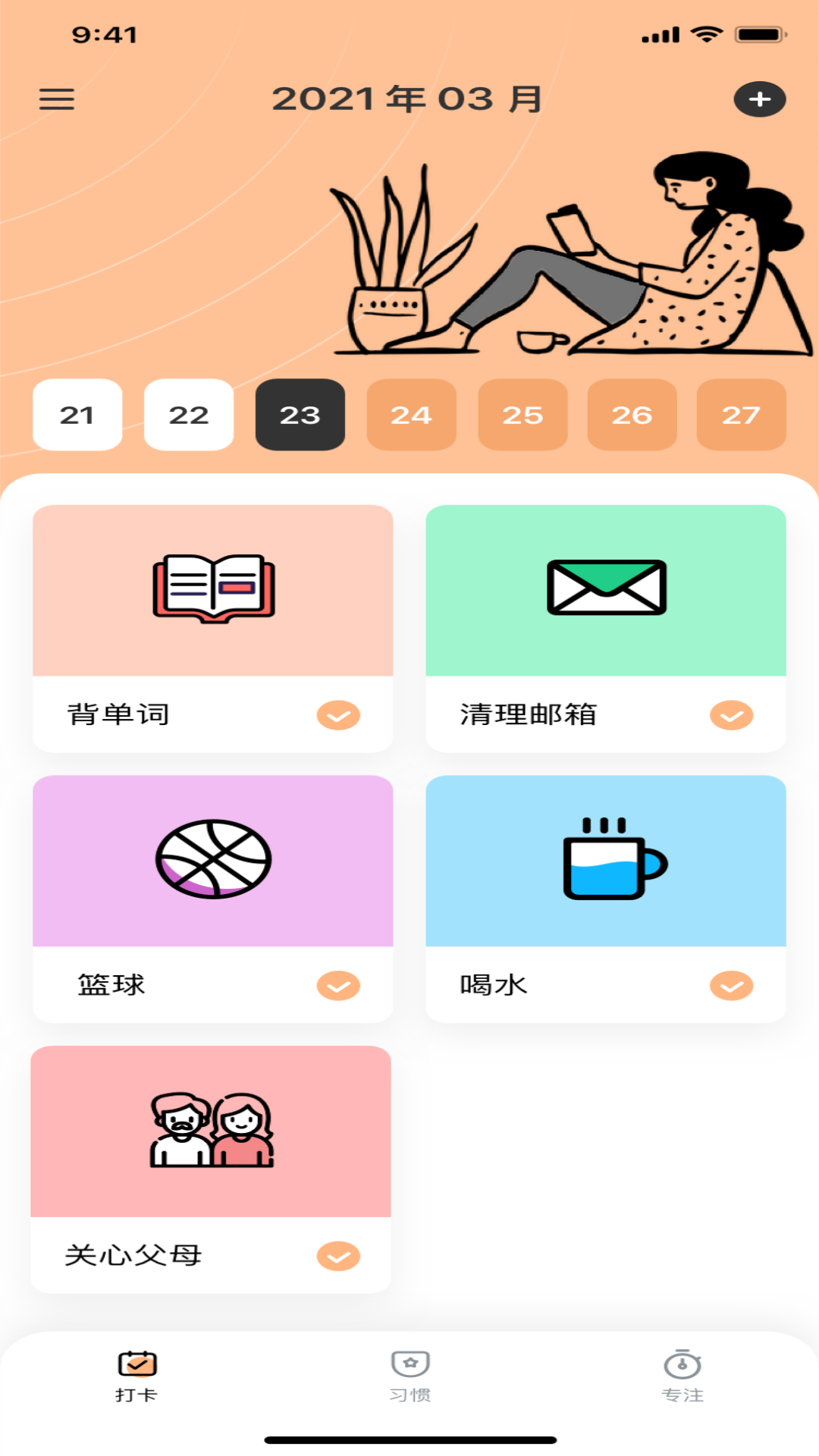Add a new habit with plus button
This screenshot has height=1456, width=819.
click(x=759, y=99)
